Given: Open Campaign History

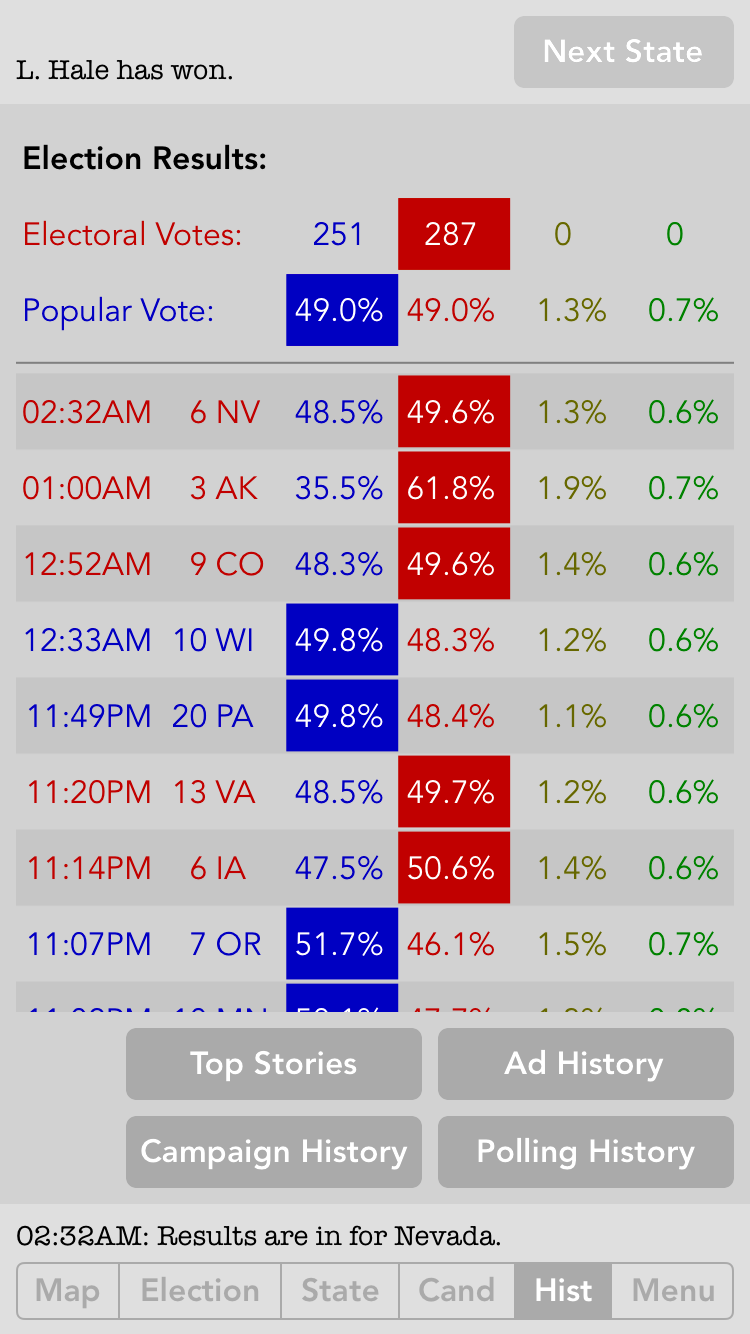Looking at the screenshot, I should pos(274,1152).
